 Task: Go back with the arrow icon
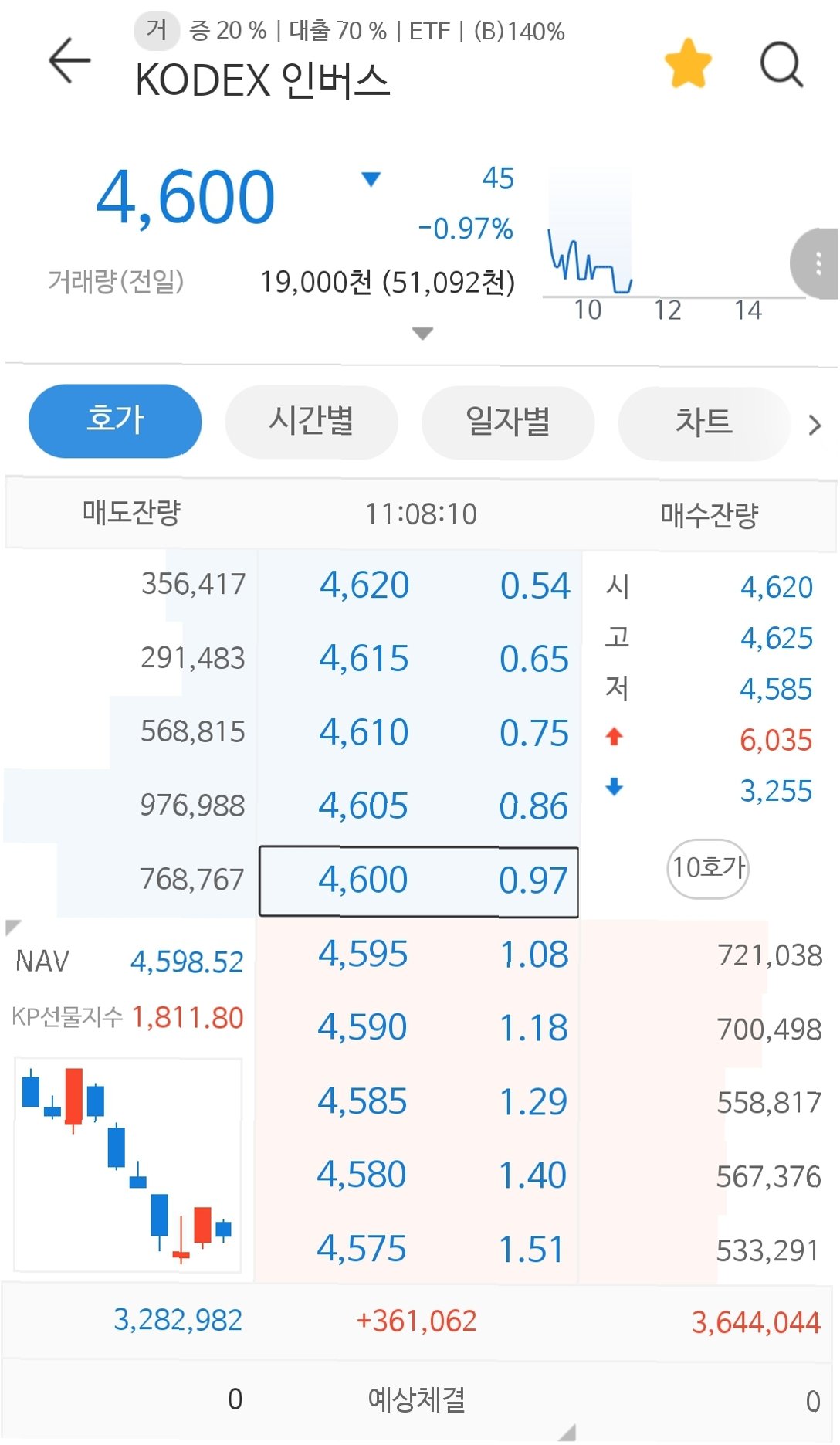click(x=69, y=60)
